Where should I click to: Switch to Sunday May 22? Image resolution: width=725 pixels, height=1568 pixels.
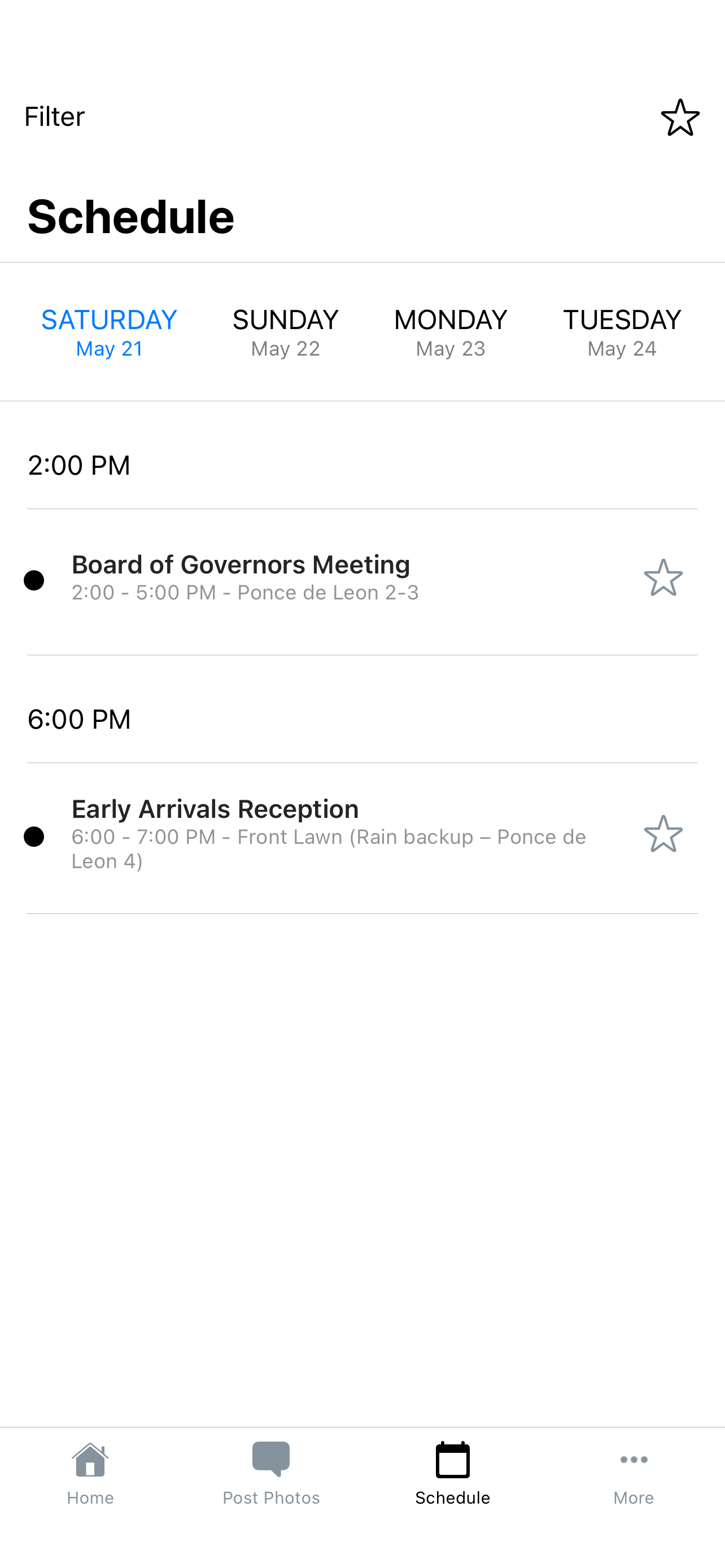[x=286, y=332]
